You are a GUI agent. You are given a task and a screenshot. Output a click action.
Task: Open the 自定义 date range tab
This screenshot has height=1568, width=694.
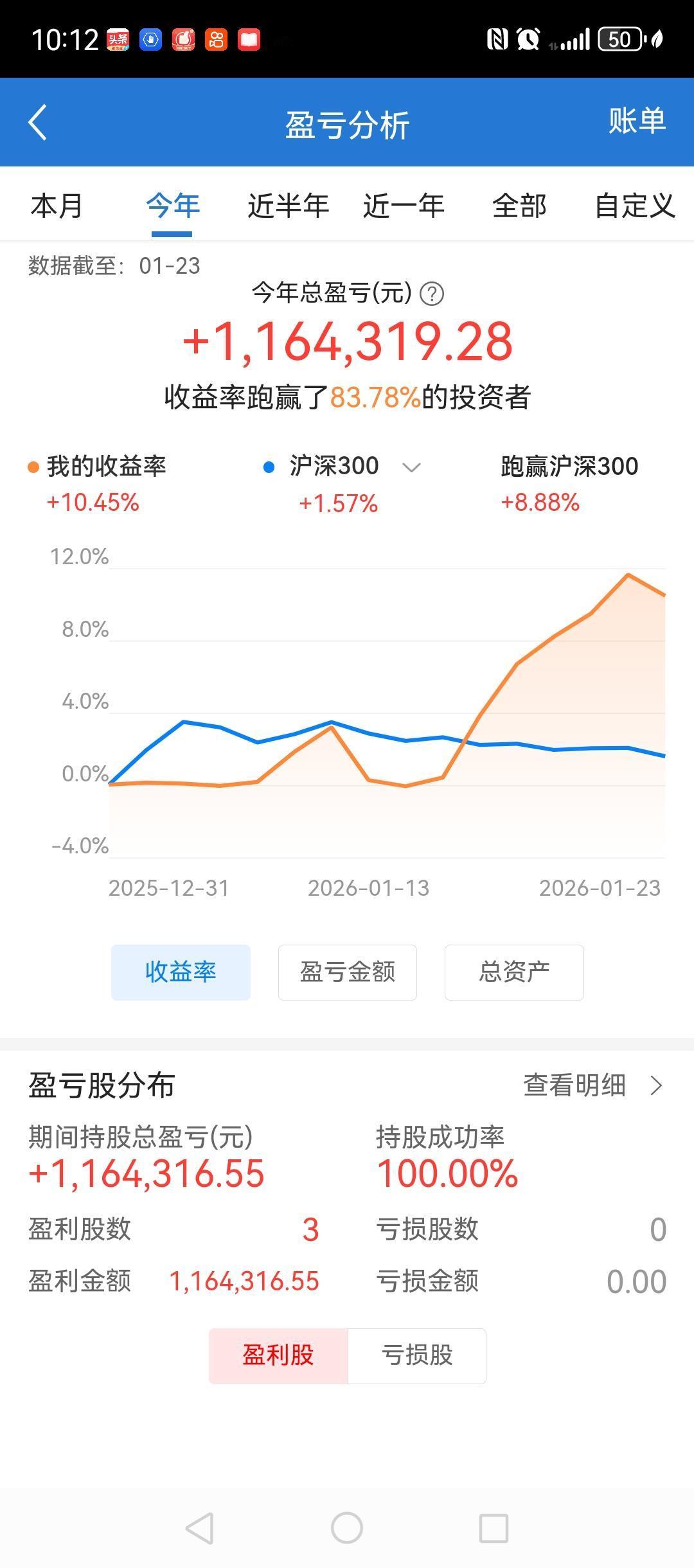click(x=636, y=206)
